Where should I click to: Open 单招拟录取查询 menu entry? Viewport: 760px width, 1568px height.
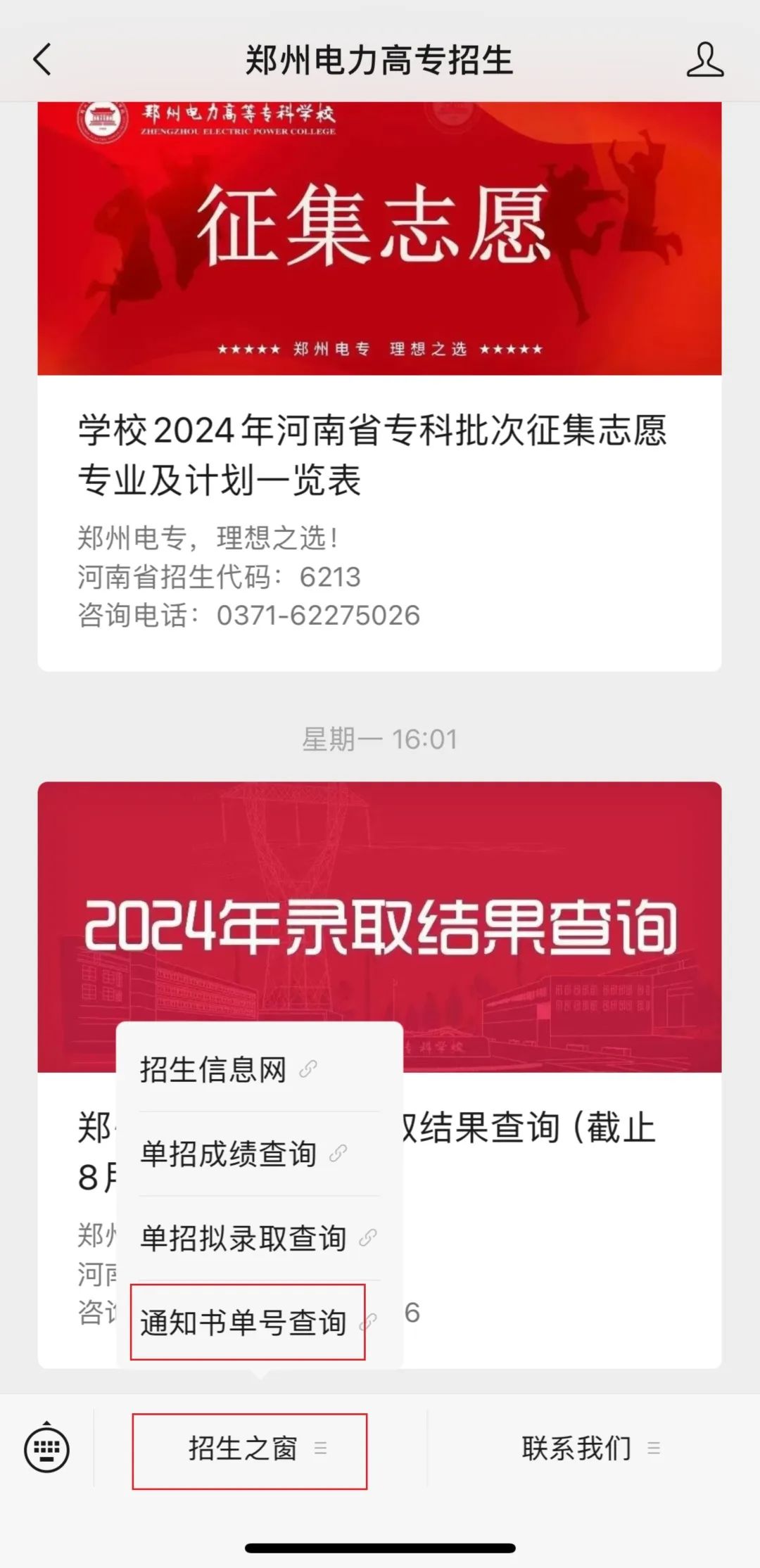point(243,1239)
